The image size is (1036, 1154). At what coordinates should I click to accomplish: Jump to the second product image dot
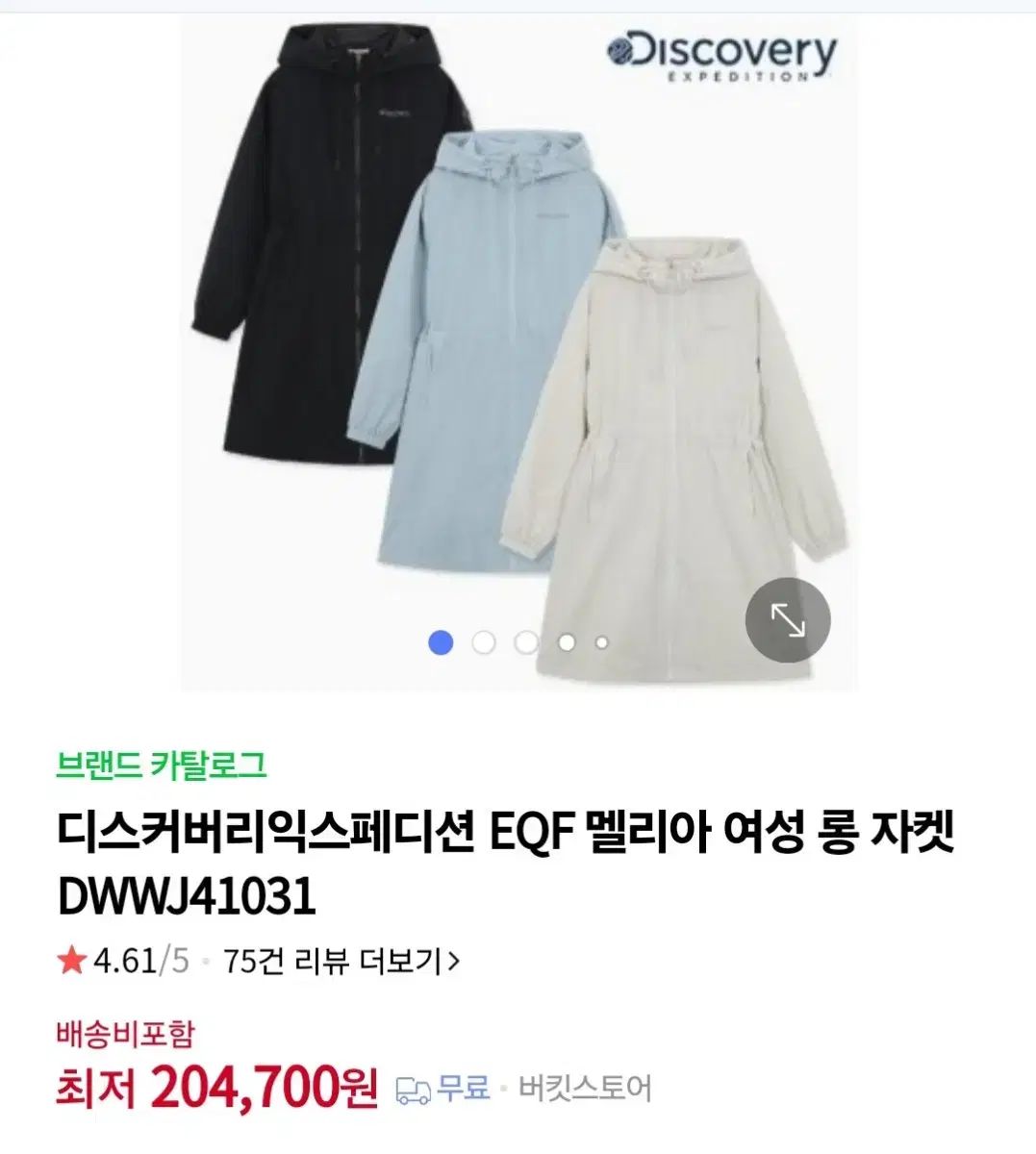(x=484, y=642)
